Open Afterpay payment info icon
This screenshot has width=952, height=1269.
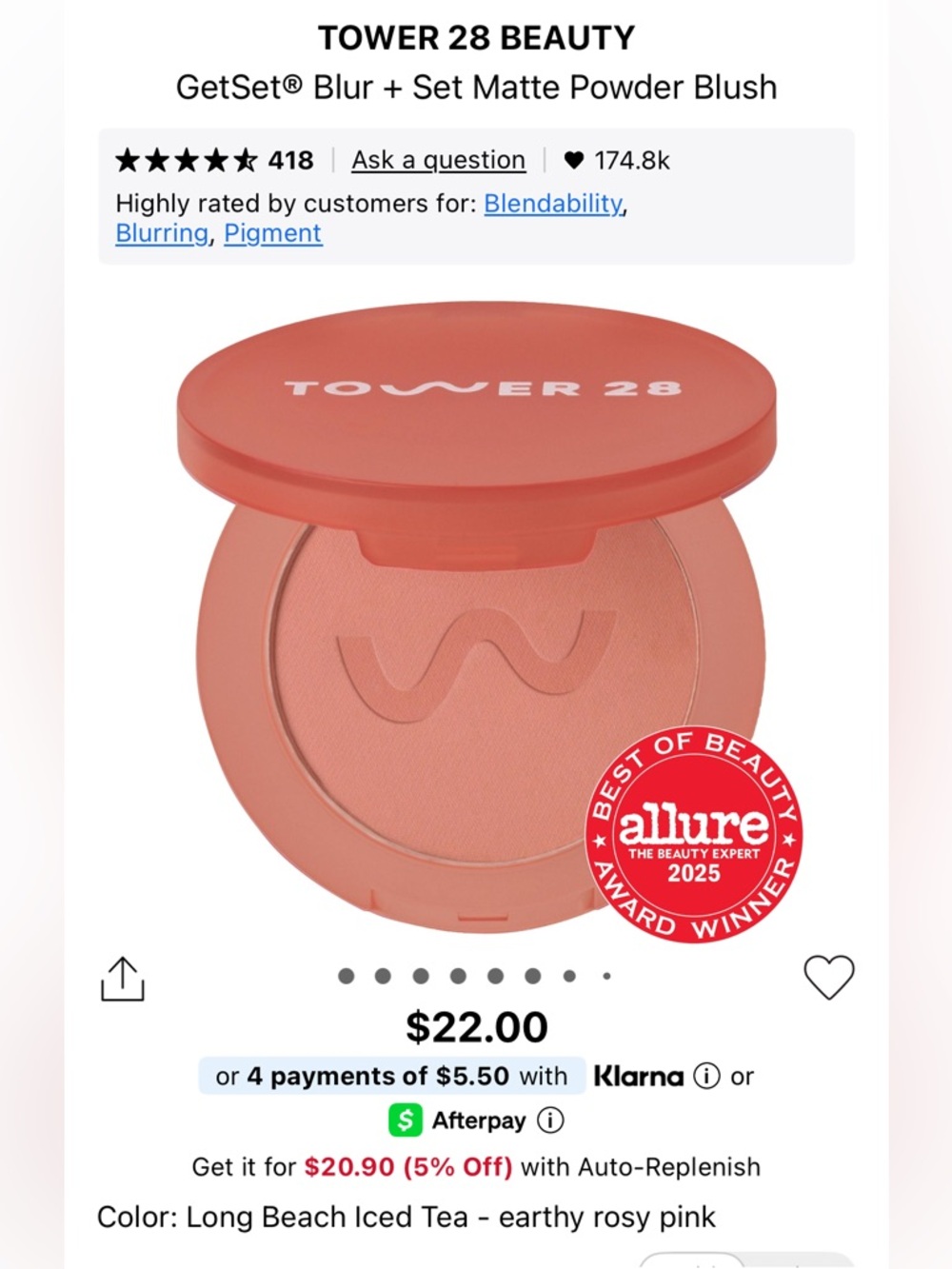(x=550, y=1120)
